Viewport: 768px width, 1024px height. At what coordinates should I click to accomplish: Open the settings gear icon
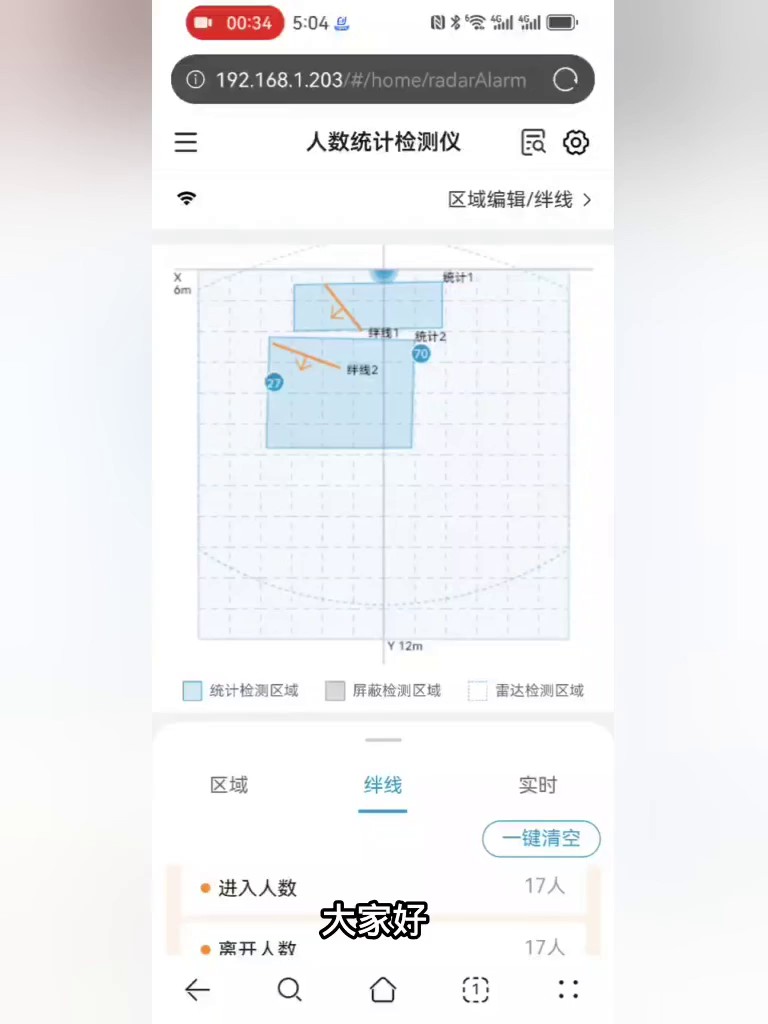point(576,142)
